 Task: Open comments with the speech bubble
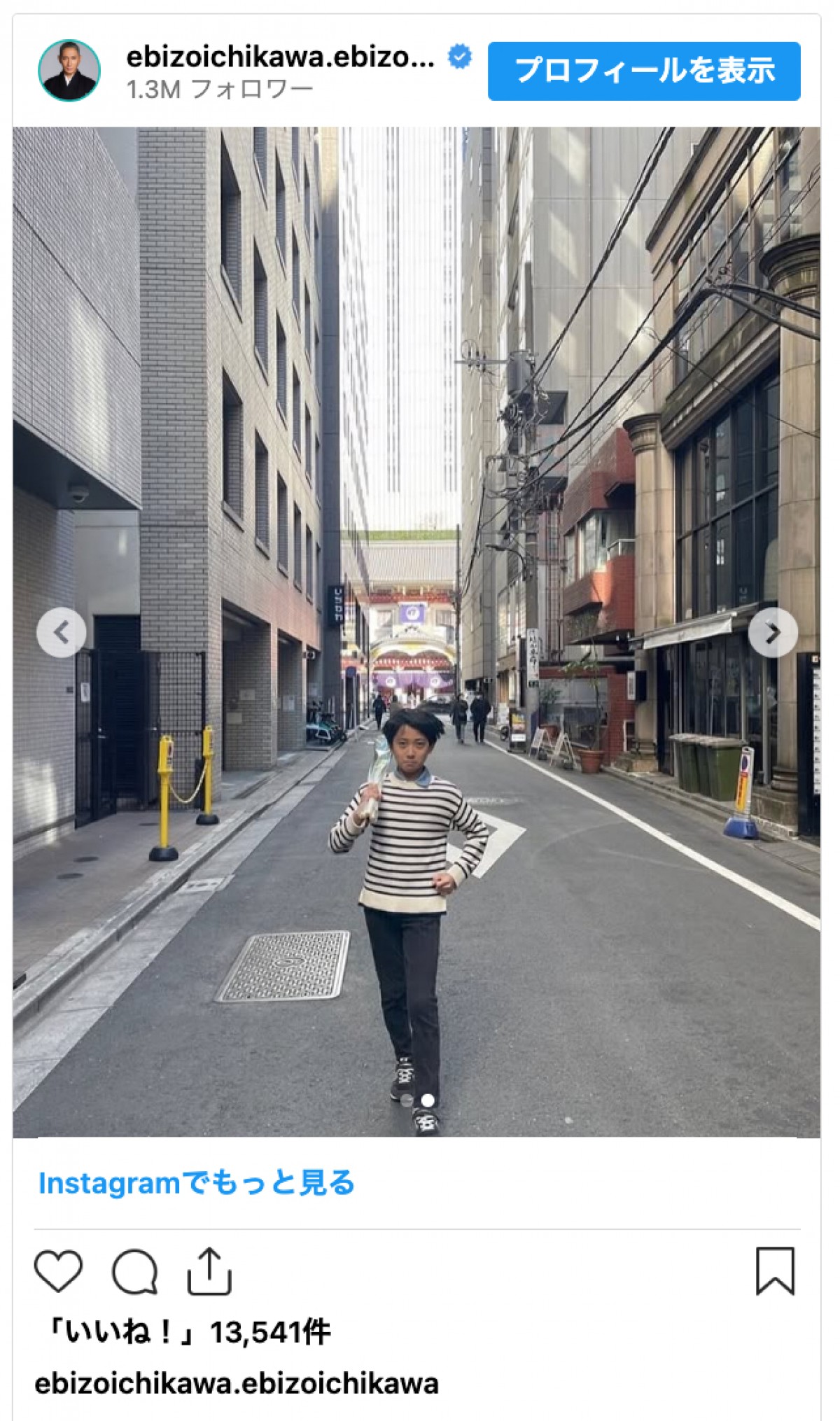(134, 1270)
